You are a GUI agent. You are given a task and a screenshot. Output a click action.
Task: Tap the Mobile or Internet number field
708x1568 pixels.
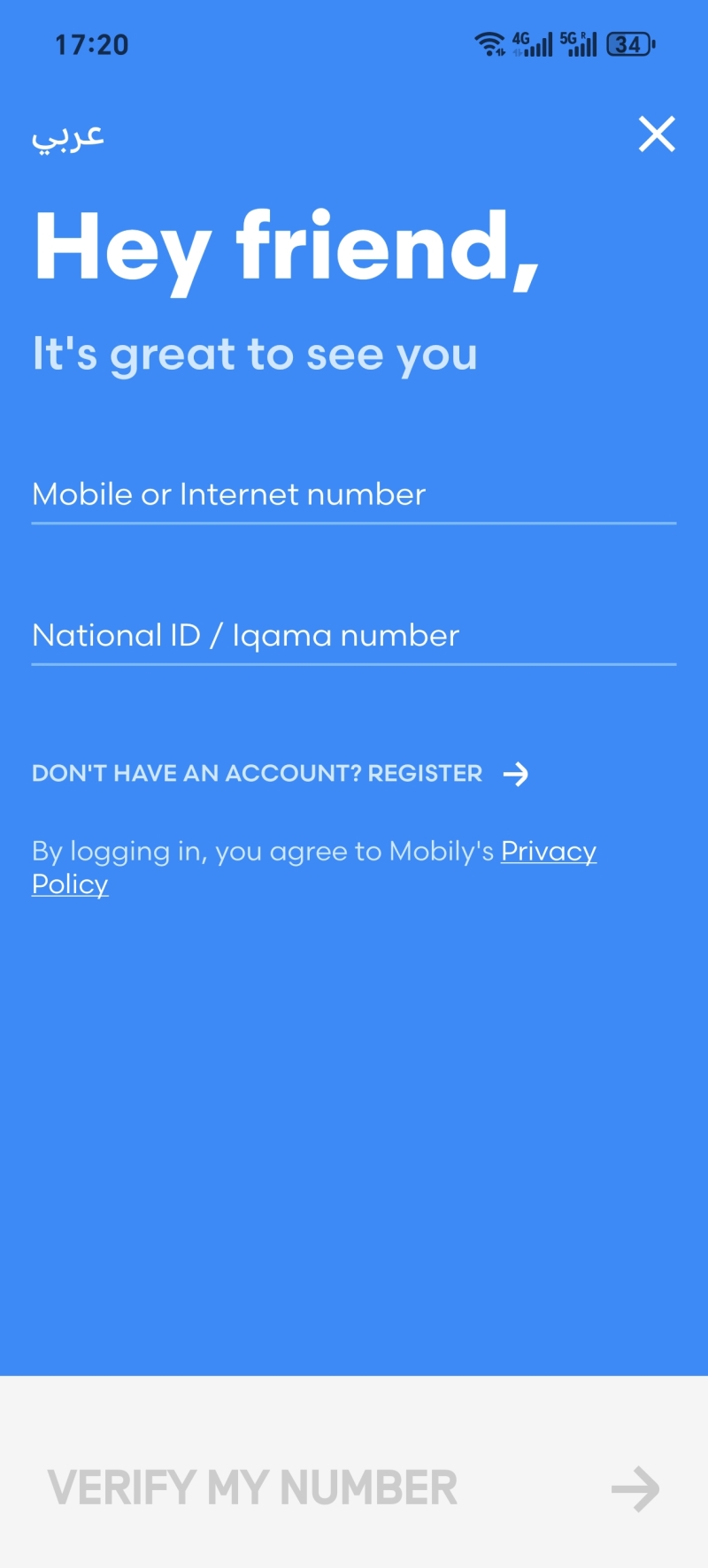click(x=354, y=494)
